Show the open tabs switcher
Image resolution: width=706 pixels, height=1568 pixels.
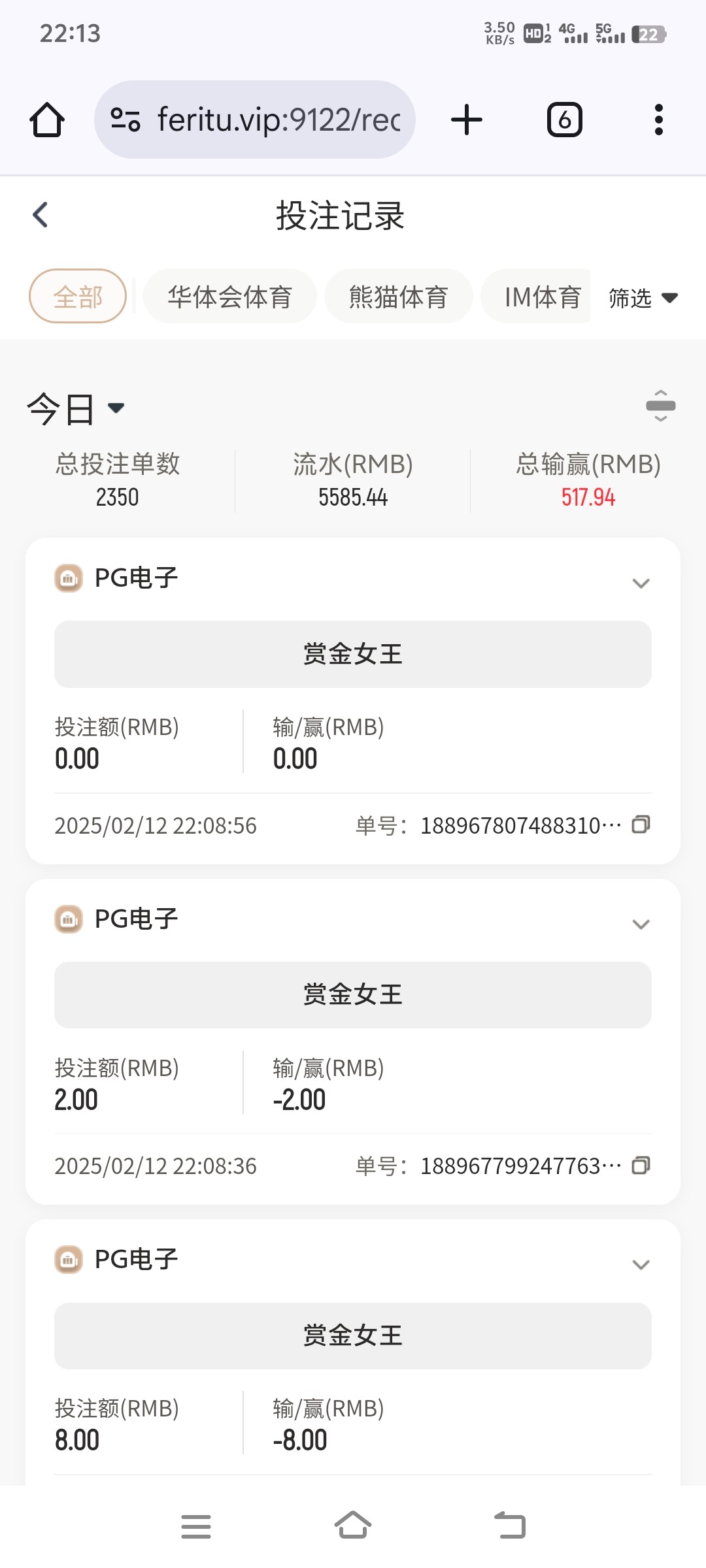pos(564,120)
